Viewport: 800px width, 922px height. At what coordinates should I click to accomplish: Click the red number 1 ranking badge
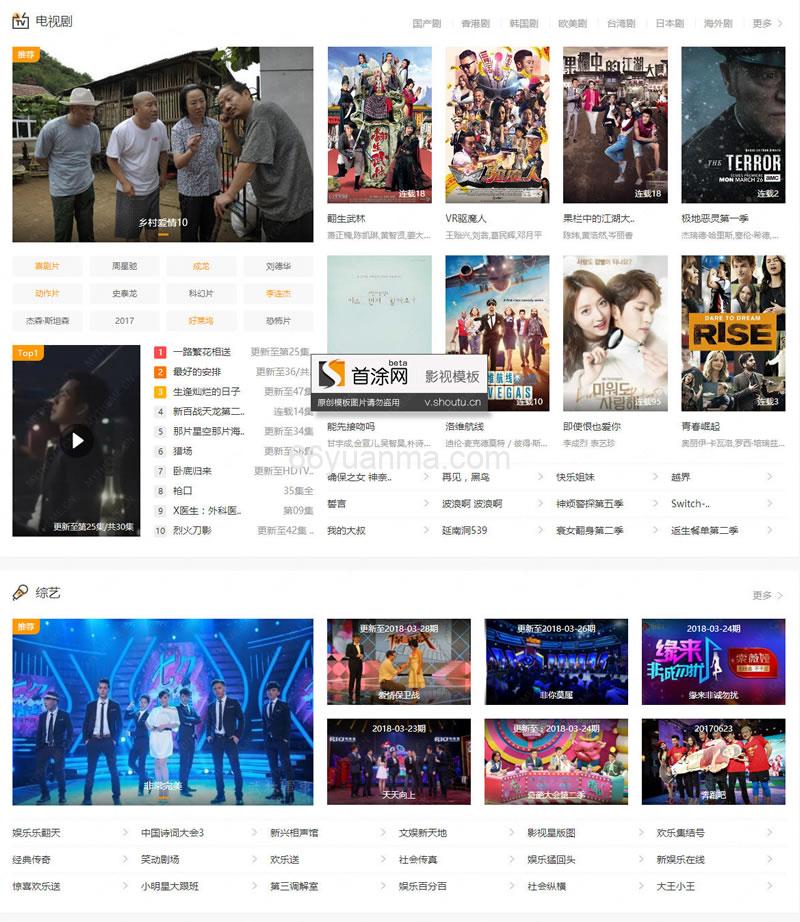pos(158,354)
